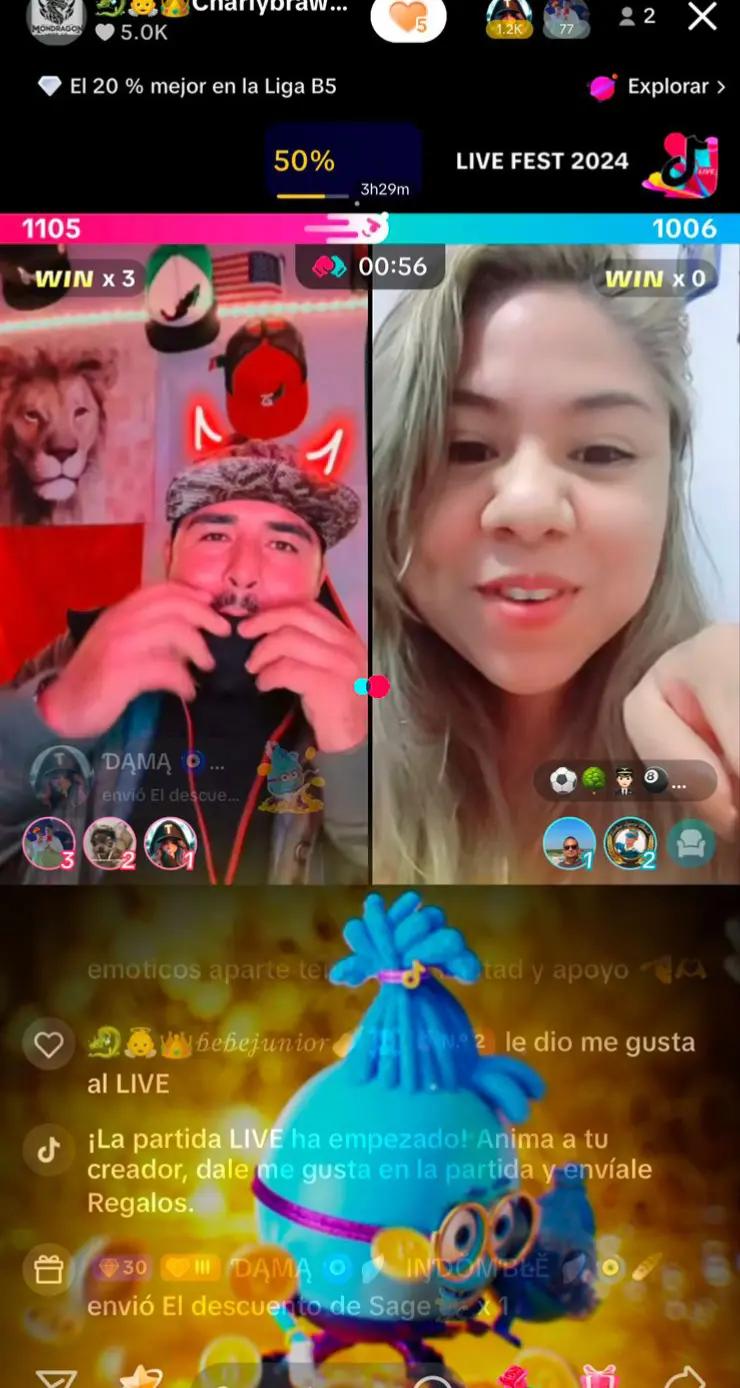The height and width of the screenshot is (1388, 740).
Task: Open the heart follow button
Action: 408,18
